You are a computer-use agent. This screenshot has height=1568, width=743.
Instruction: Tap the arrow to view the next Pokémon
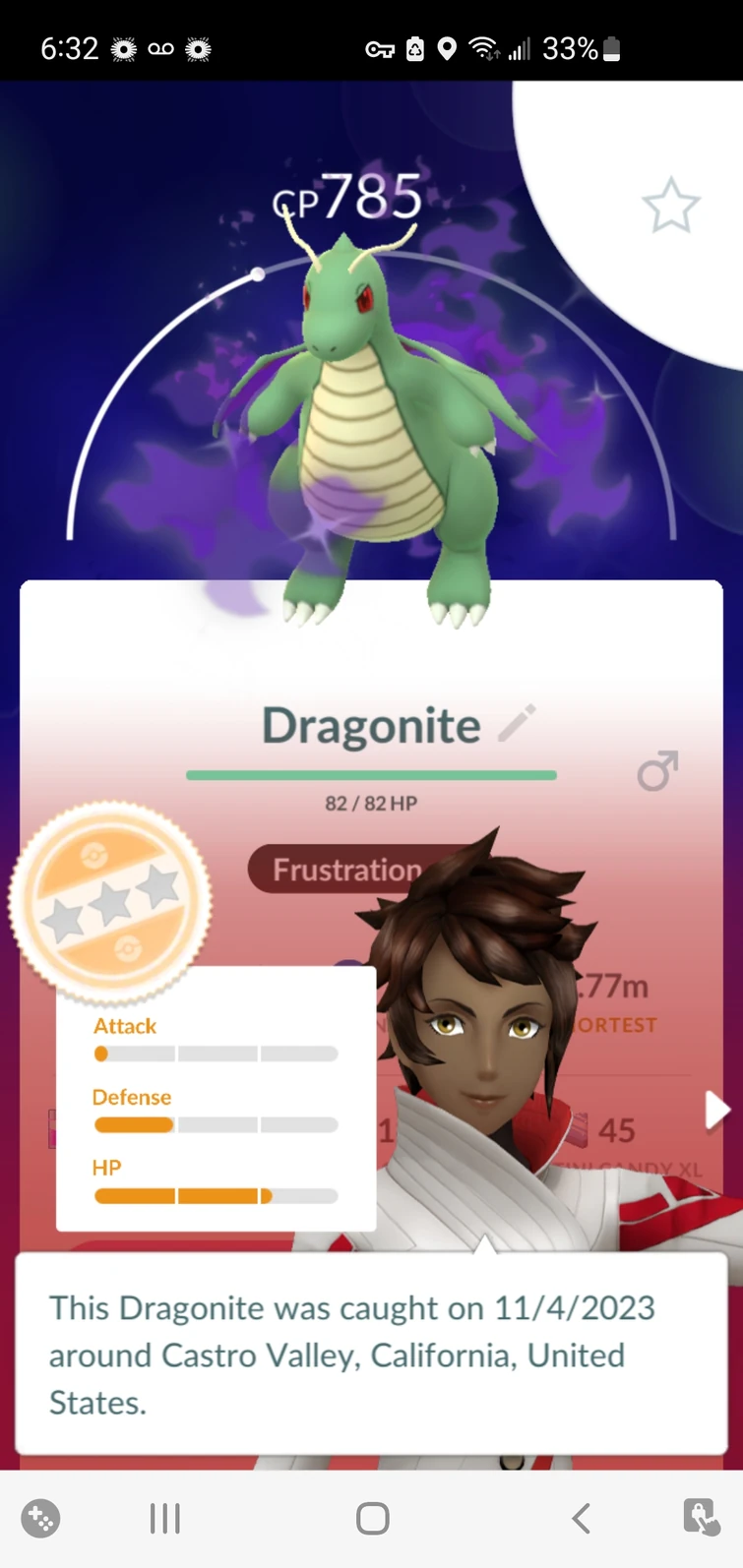(x=716, y=1111)
